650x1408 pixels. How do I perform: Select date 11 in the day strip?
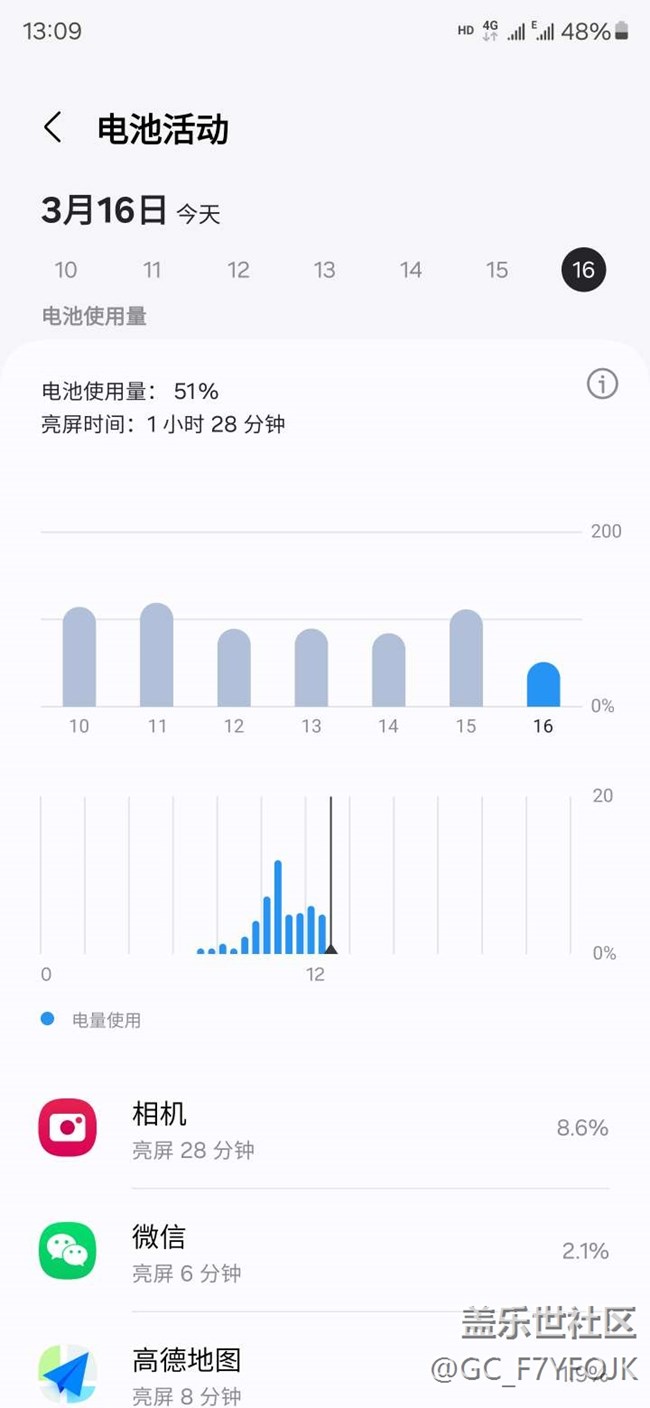152,270
